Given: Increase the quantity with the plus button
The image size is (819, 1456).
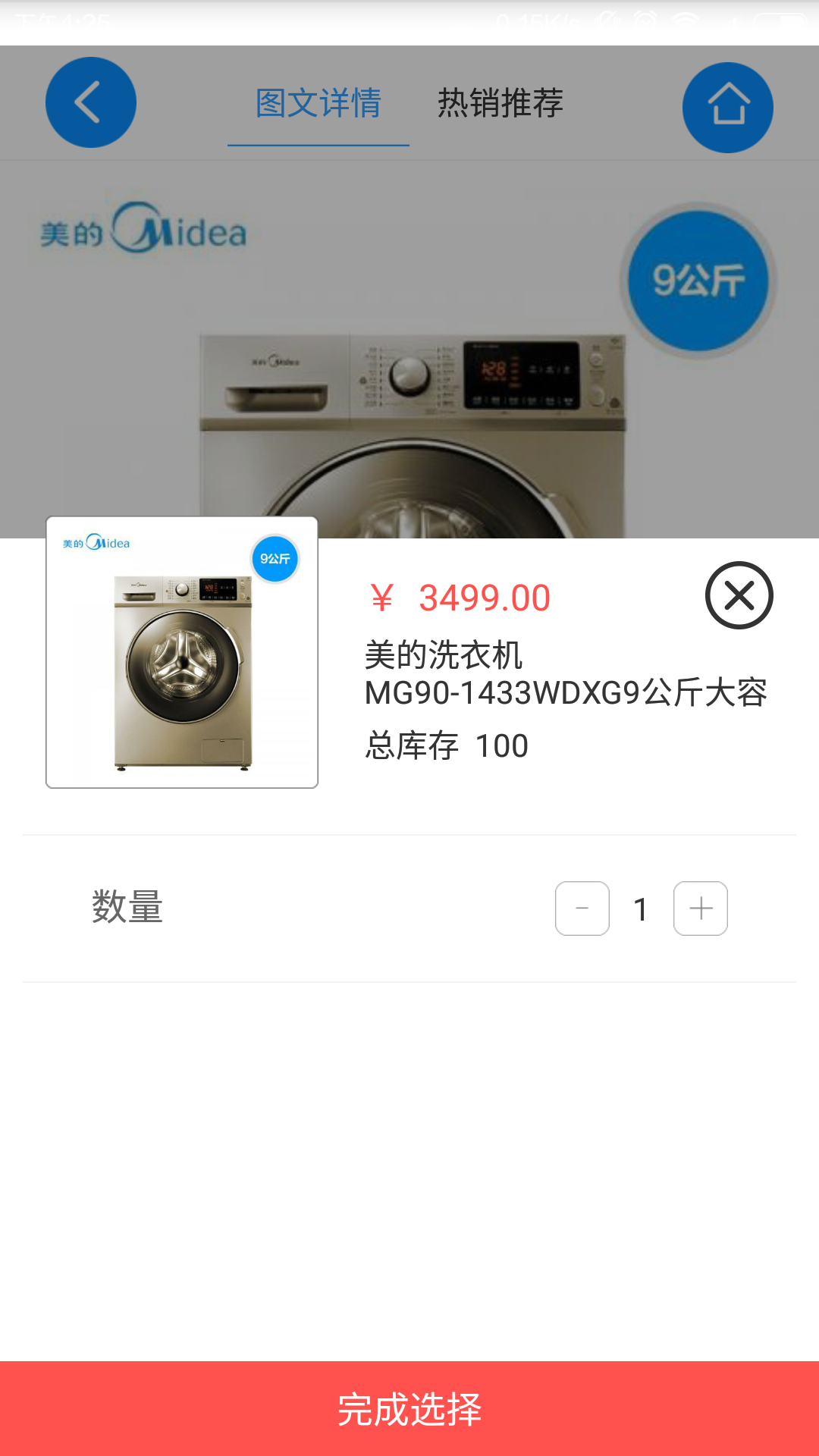Looking at the screenshot, I should click(701, 908).
